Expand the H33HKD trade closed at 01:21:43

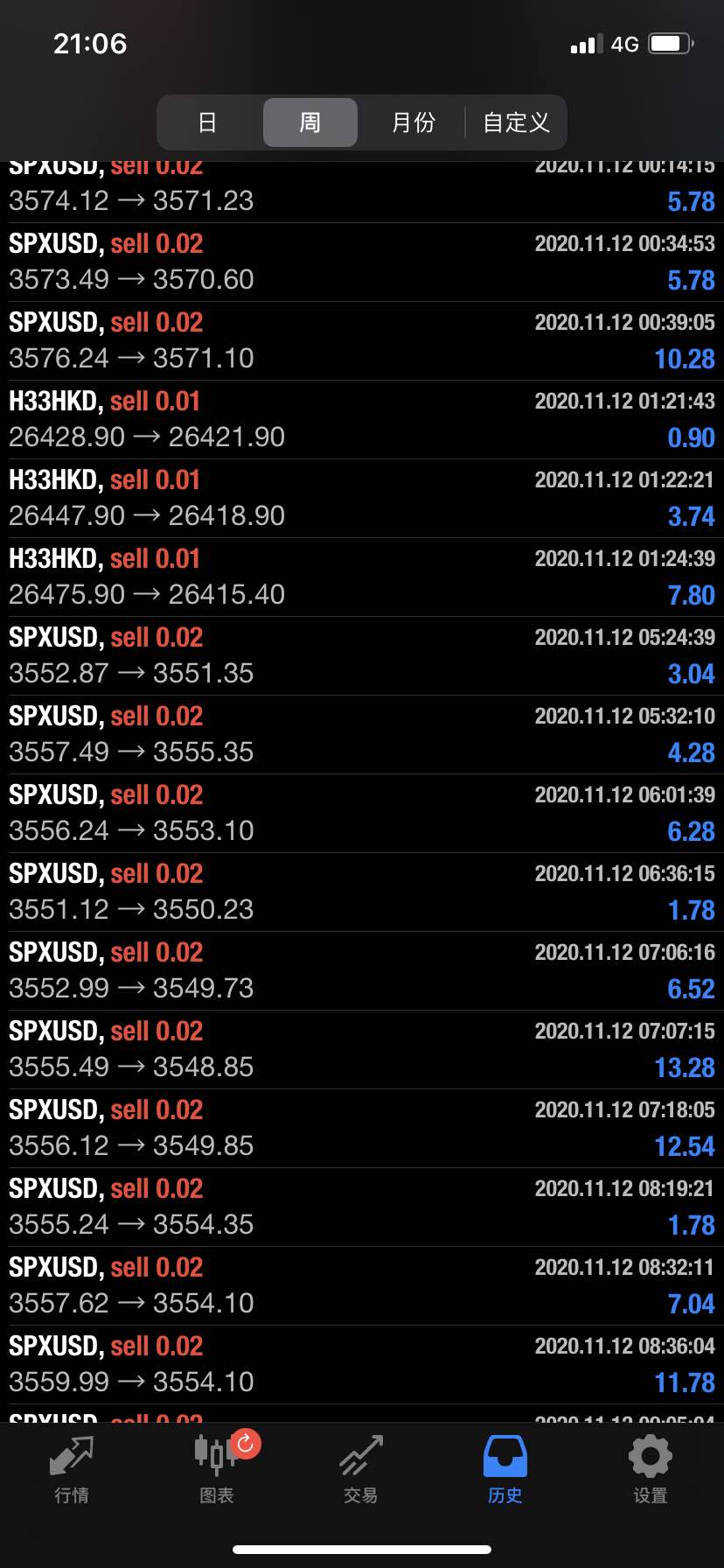pos(362,420)
